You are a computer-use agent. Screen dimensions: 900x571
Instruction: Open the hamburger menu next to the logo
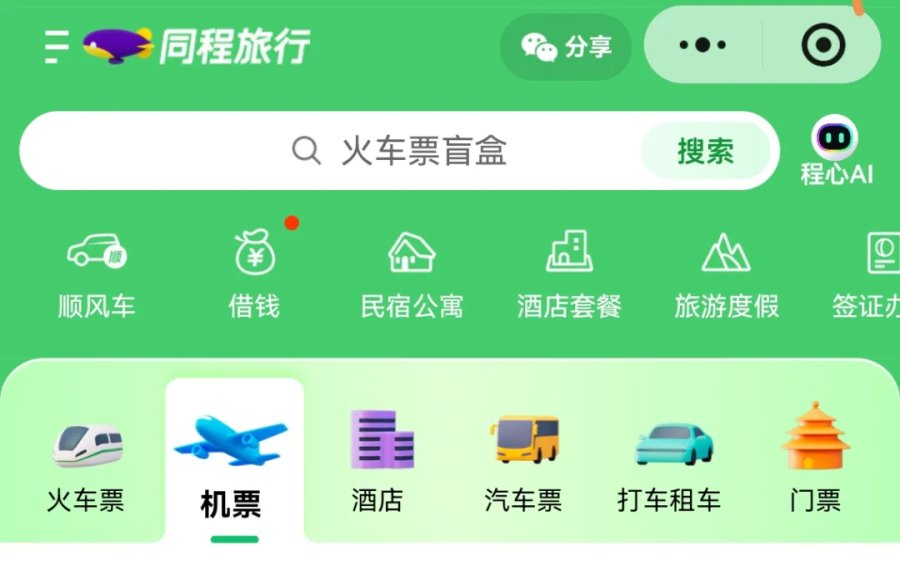click(57, 46)
